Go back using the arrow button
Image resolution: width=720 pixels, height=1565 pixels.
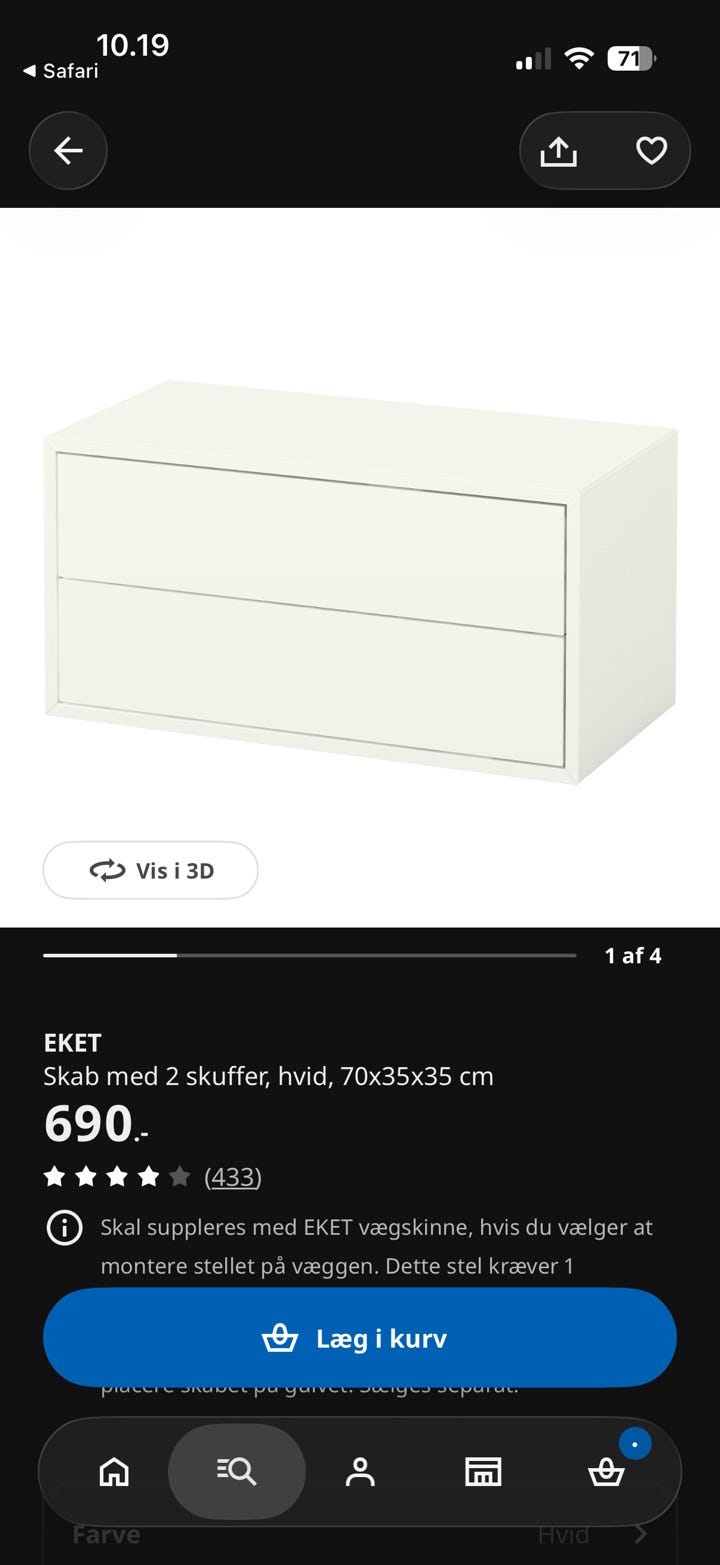tap(68, 151)
